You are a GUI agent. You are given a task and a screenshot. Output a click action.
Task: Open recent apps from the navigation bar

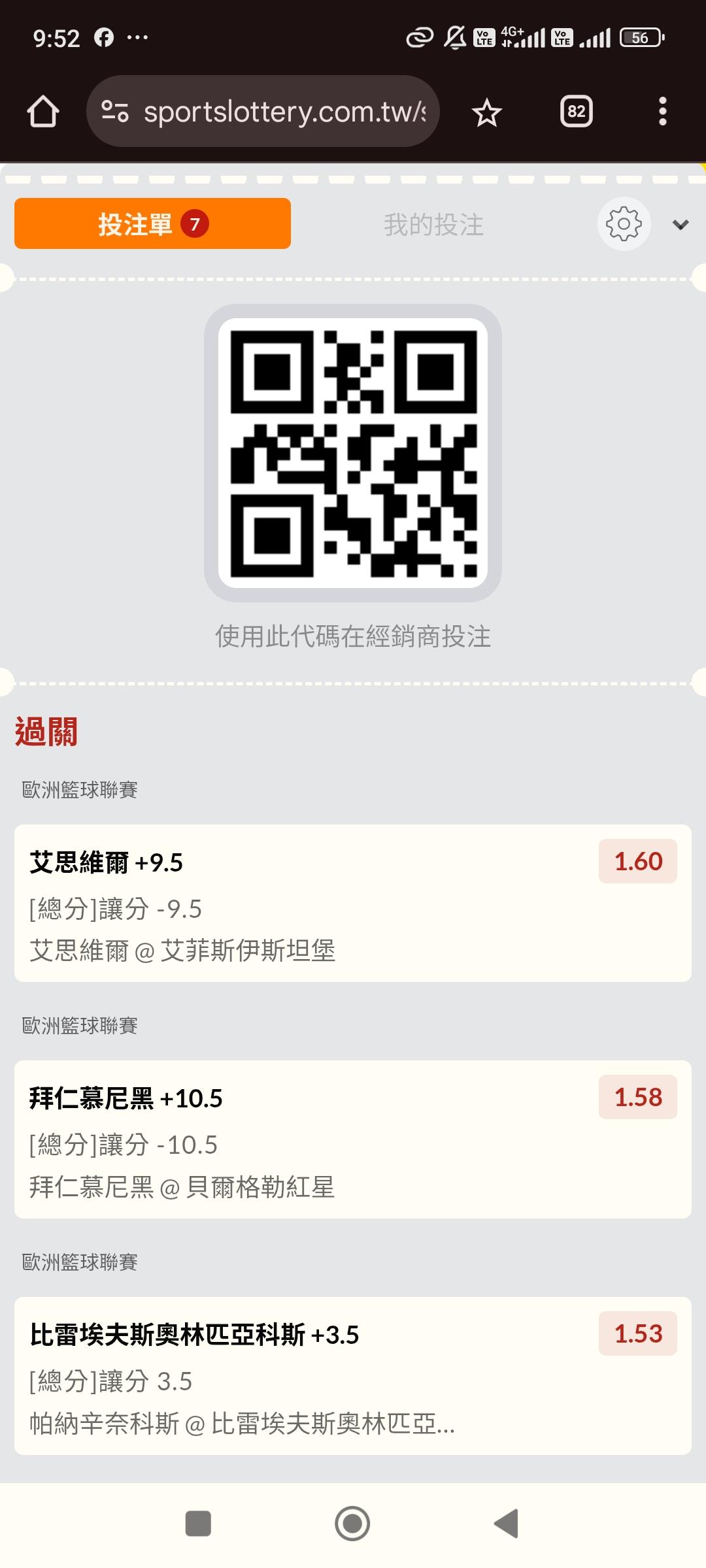[198, 1524]
